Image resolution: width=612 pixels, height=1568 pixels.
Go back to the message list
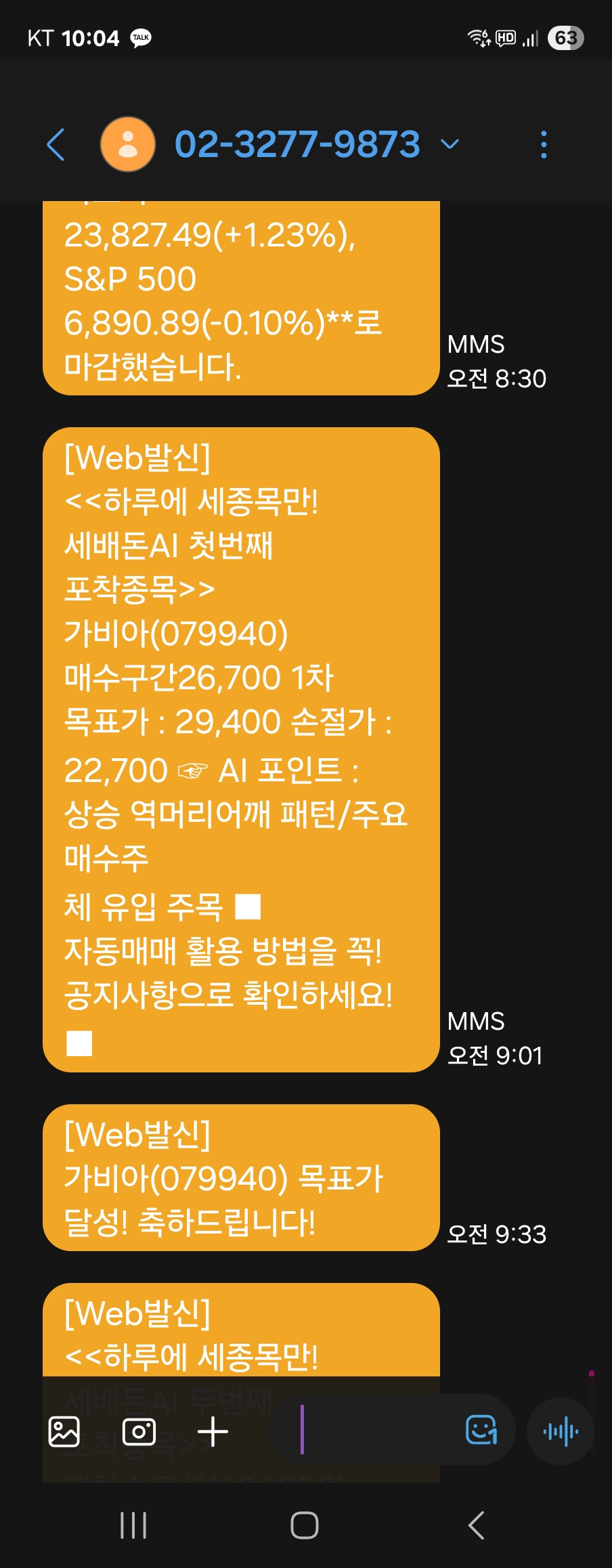tap(56, 144)
